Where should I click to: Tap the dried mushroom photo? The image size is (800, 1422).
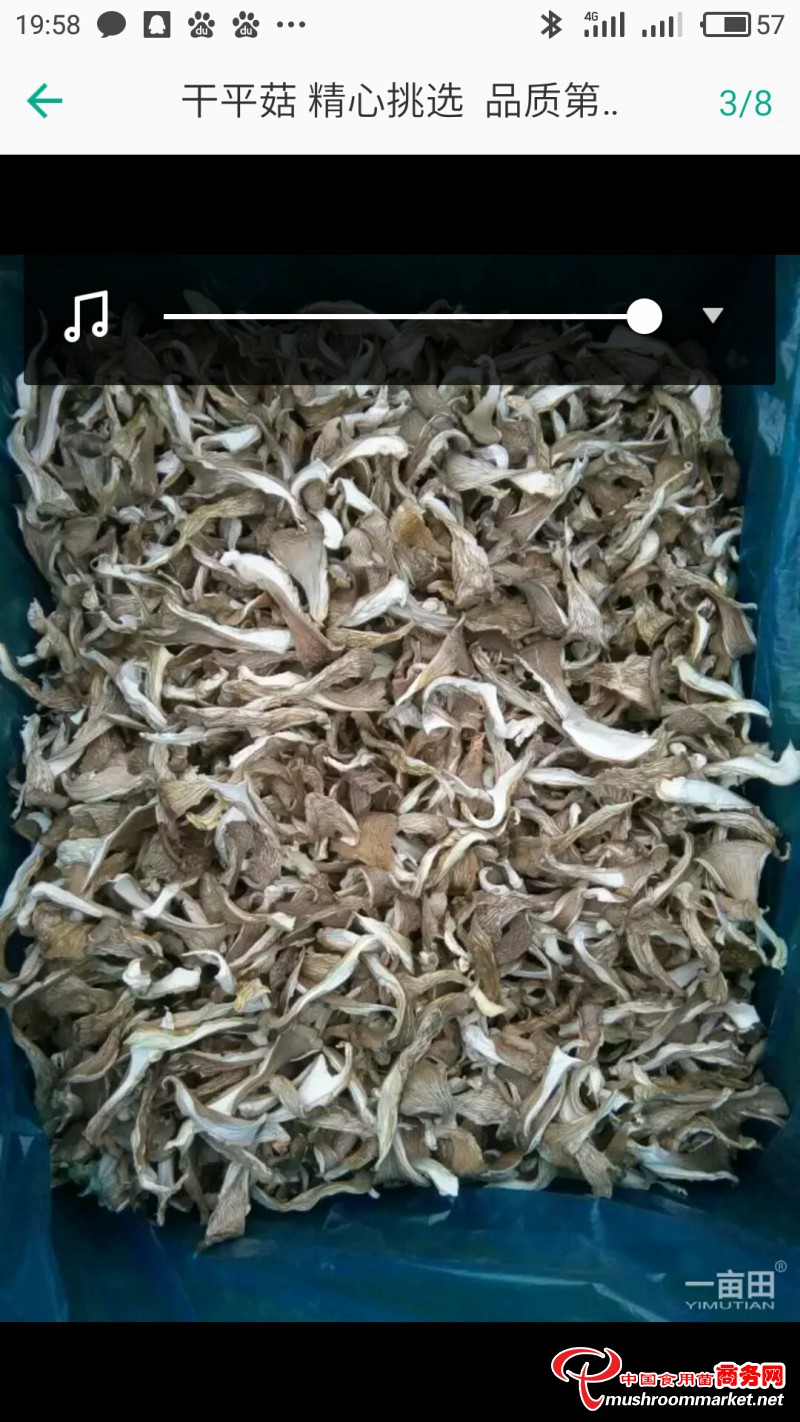400,800
